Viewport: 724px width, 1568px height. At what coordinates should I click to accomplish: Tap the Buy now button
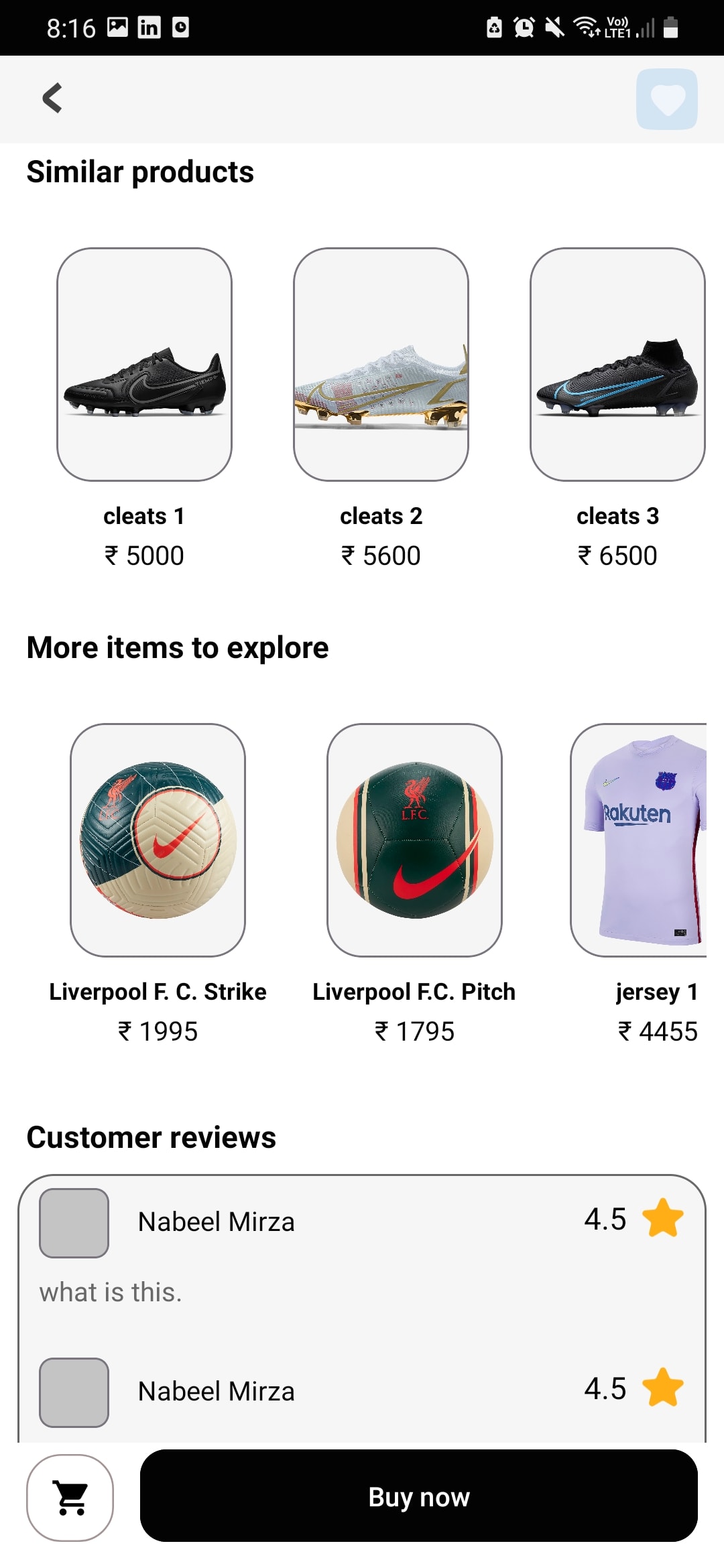point(419,1496)
